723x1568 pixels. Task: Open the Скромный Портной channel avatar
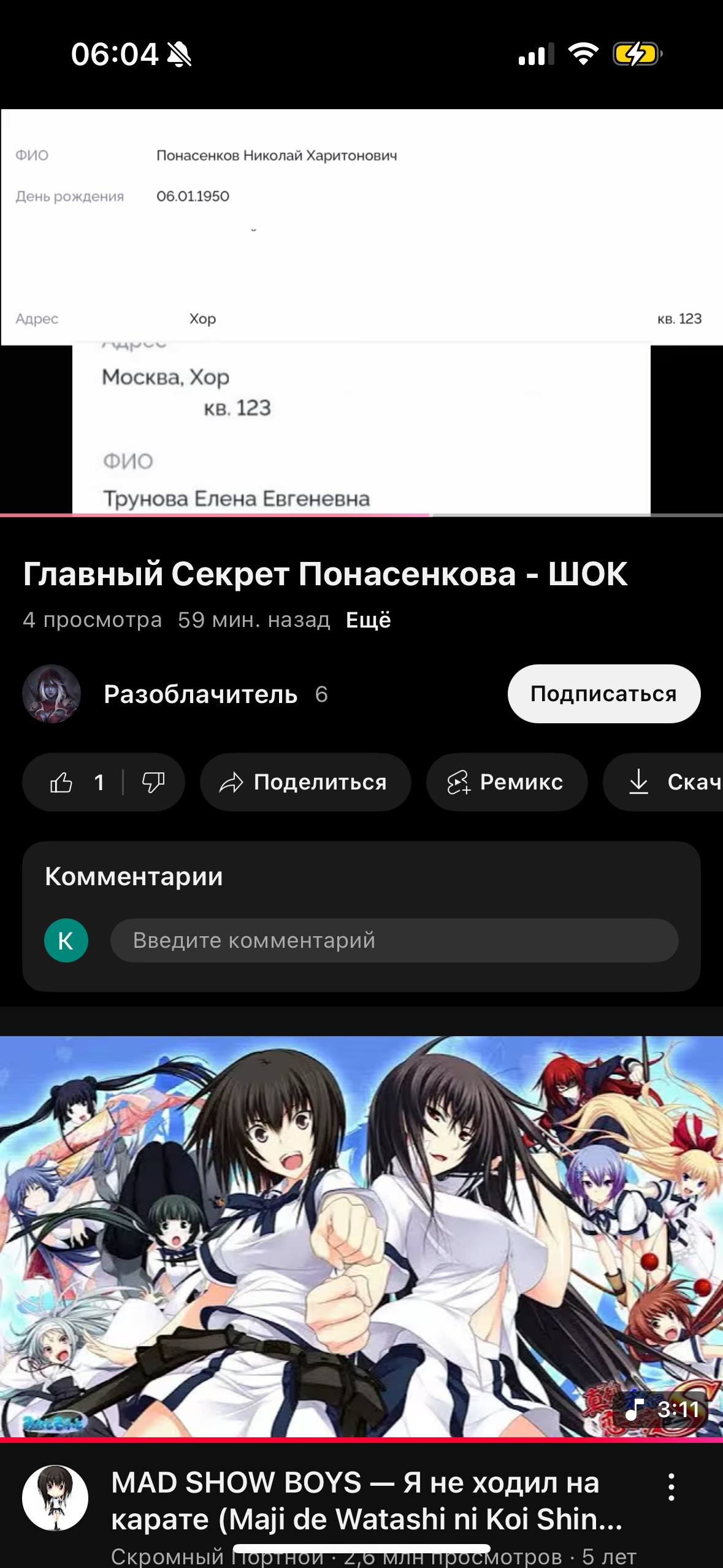click(x=55, y=1498)
